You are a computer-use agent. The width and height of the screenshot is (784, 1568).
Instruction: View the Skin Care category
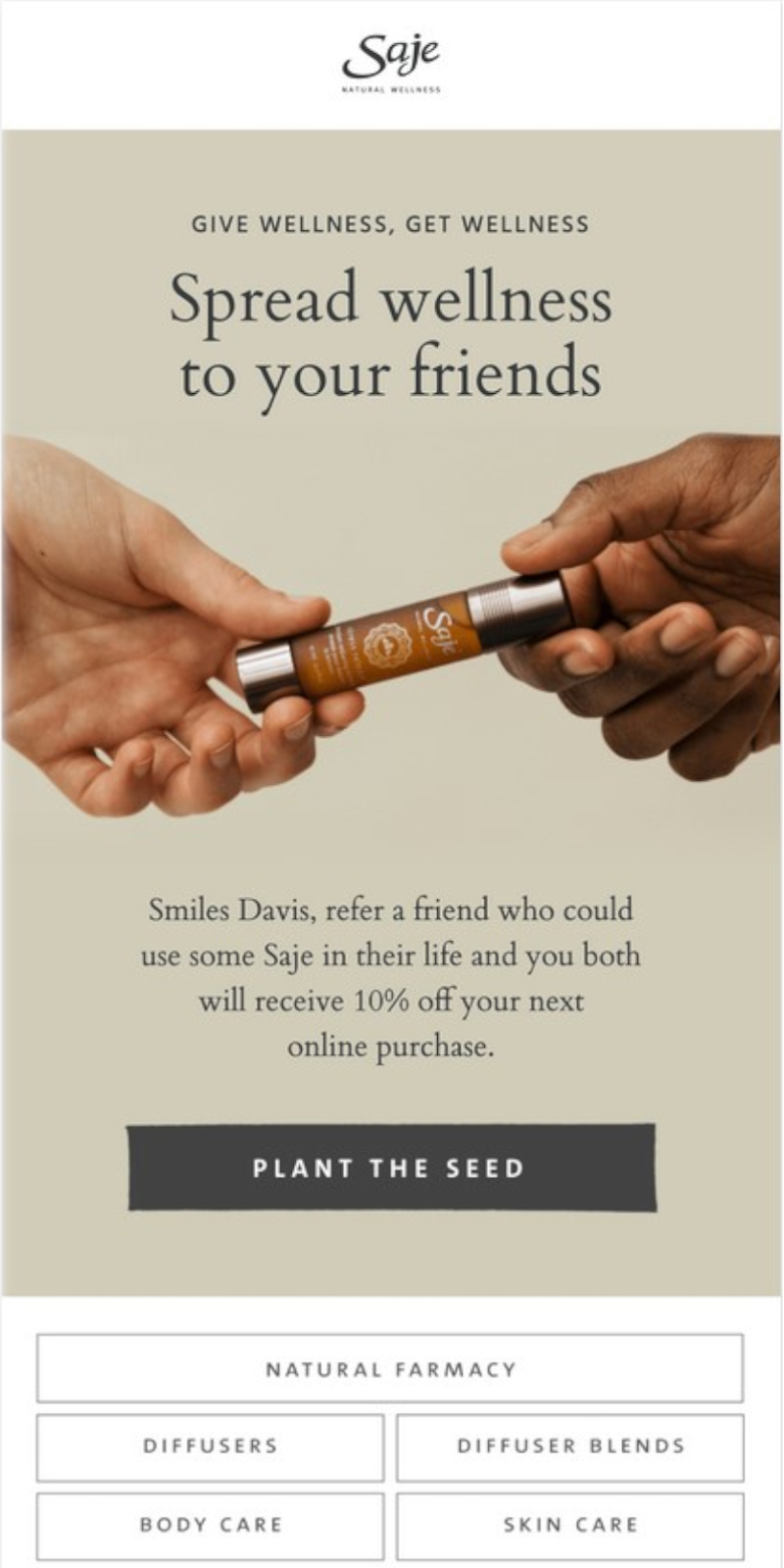point(570,1525)
